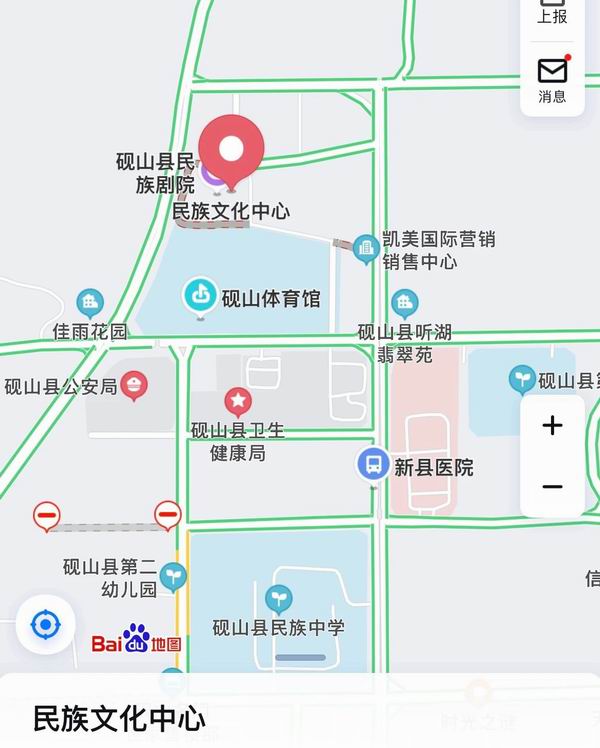The width and height of the screenshot is (600, 748).
Task: Zoom in the map with plus
Action: pos(552,425)
